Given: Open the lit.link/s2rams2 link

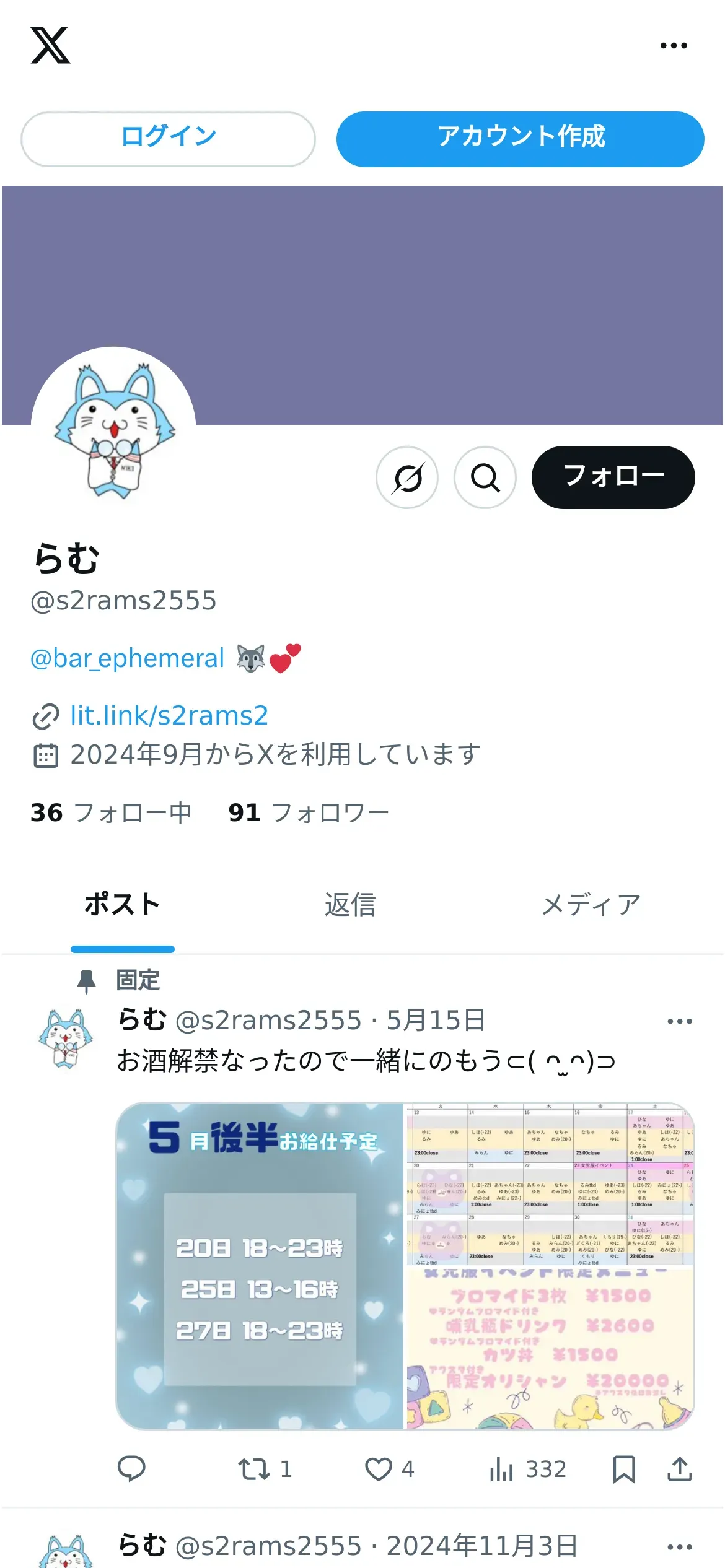Looking at the screenshot, I should (169, 716).
